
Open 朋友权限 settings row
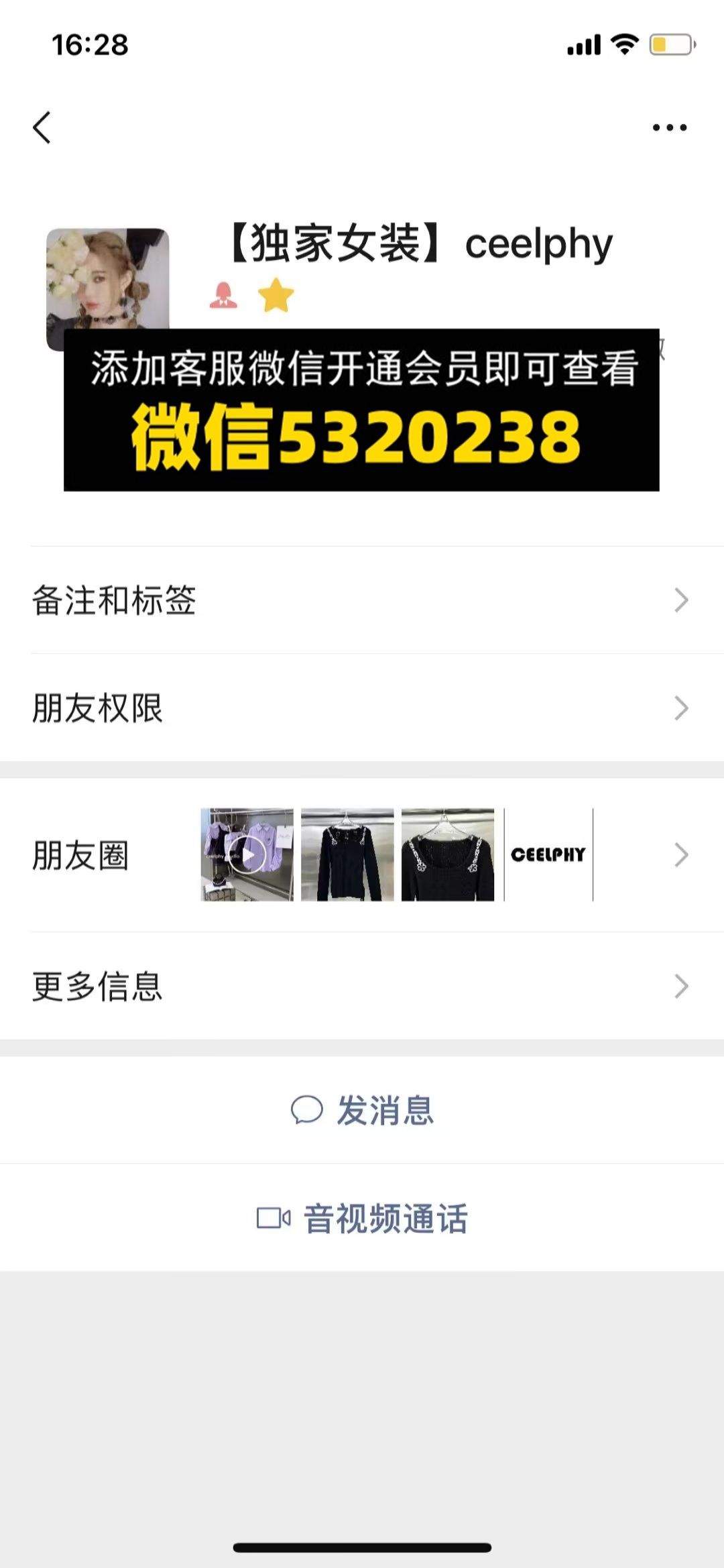coord(362,708)
